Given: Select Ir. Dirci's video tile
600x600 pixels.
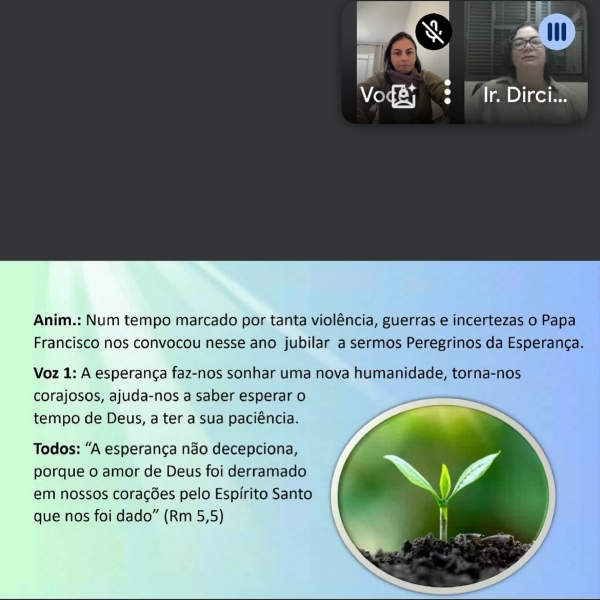Looking at the screenshot, I should (x=526, y=62).
